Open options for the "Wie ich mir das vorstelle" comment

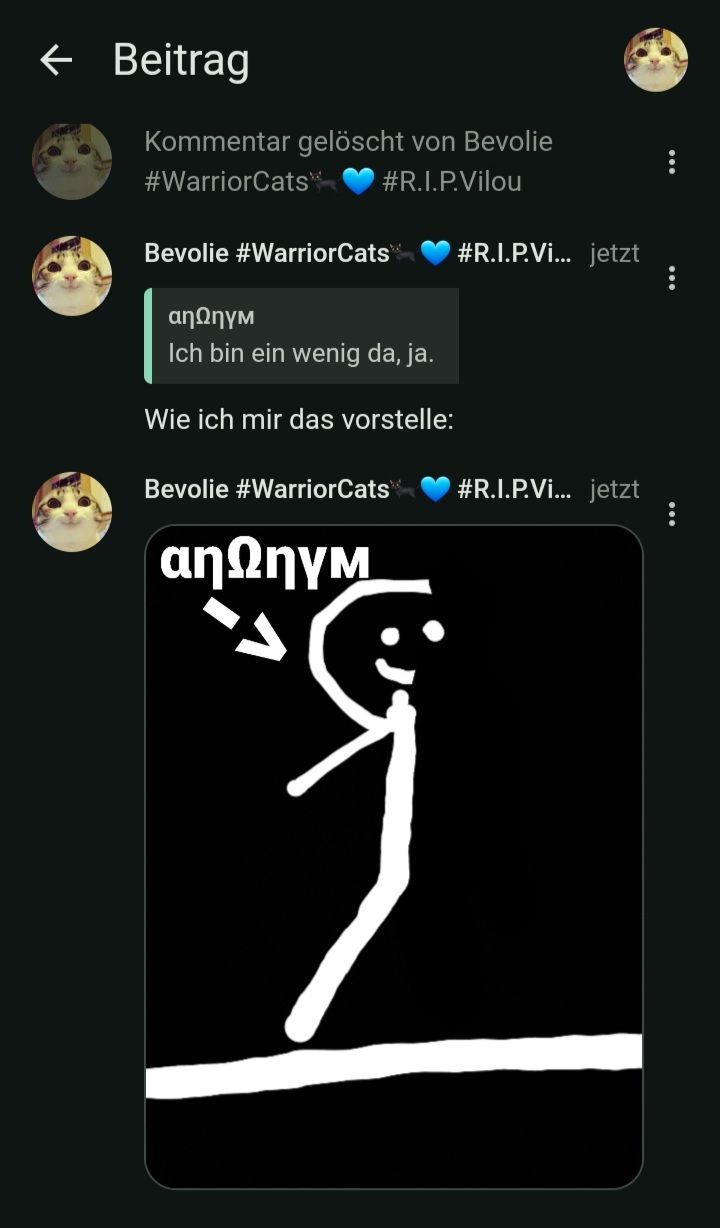coord(671,277)
